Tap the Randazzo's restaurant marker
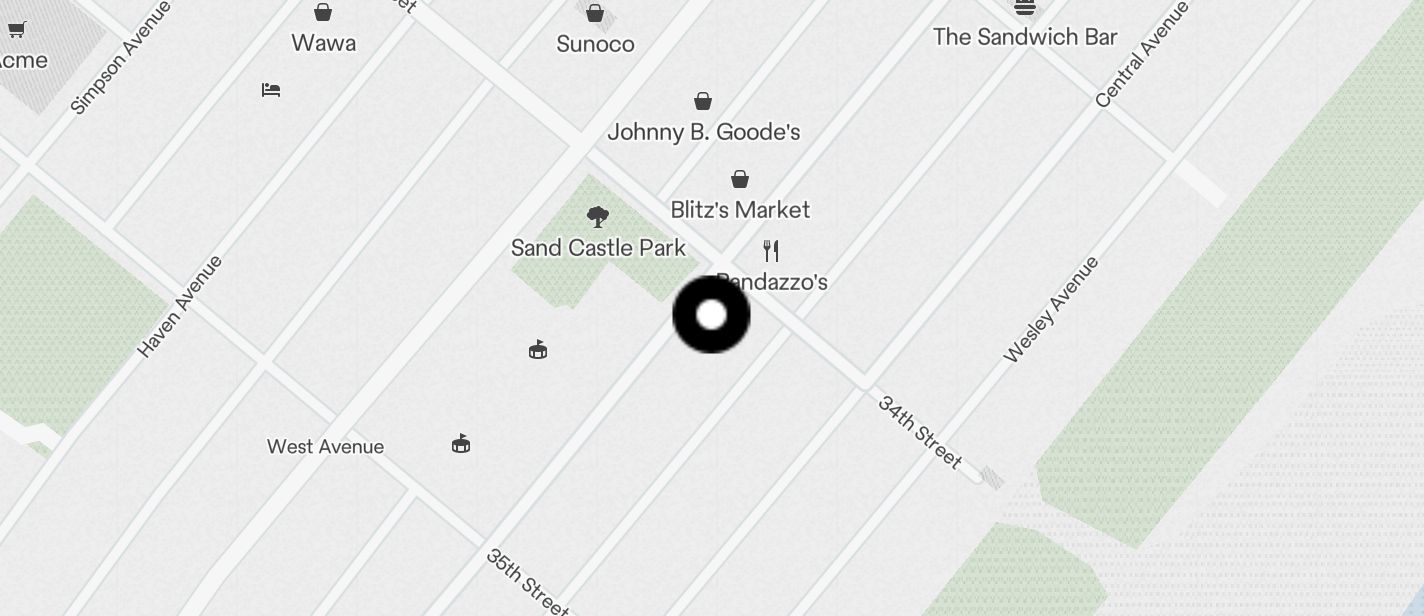Image resolution: width=1424 pixels, height=616 pixels. (771, 251)
